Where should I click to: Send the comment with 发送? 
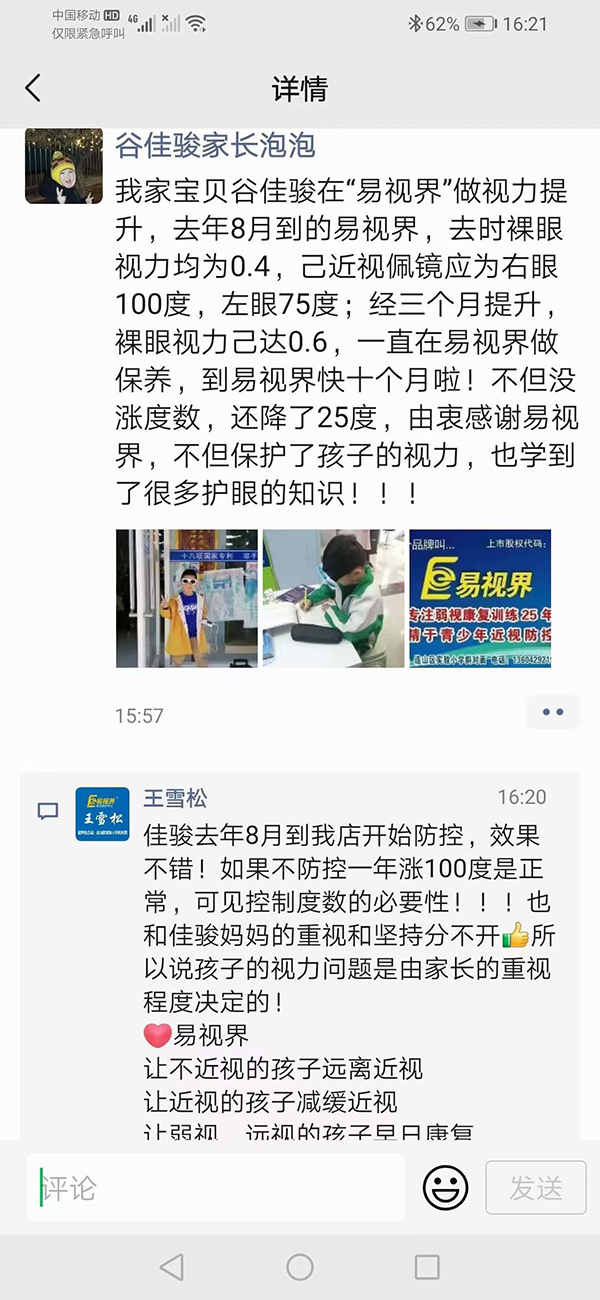535,1187
